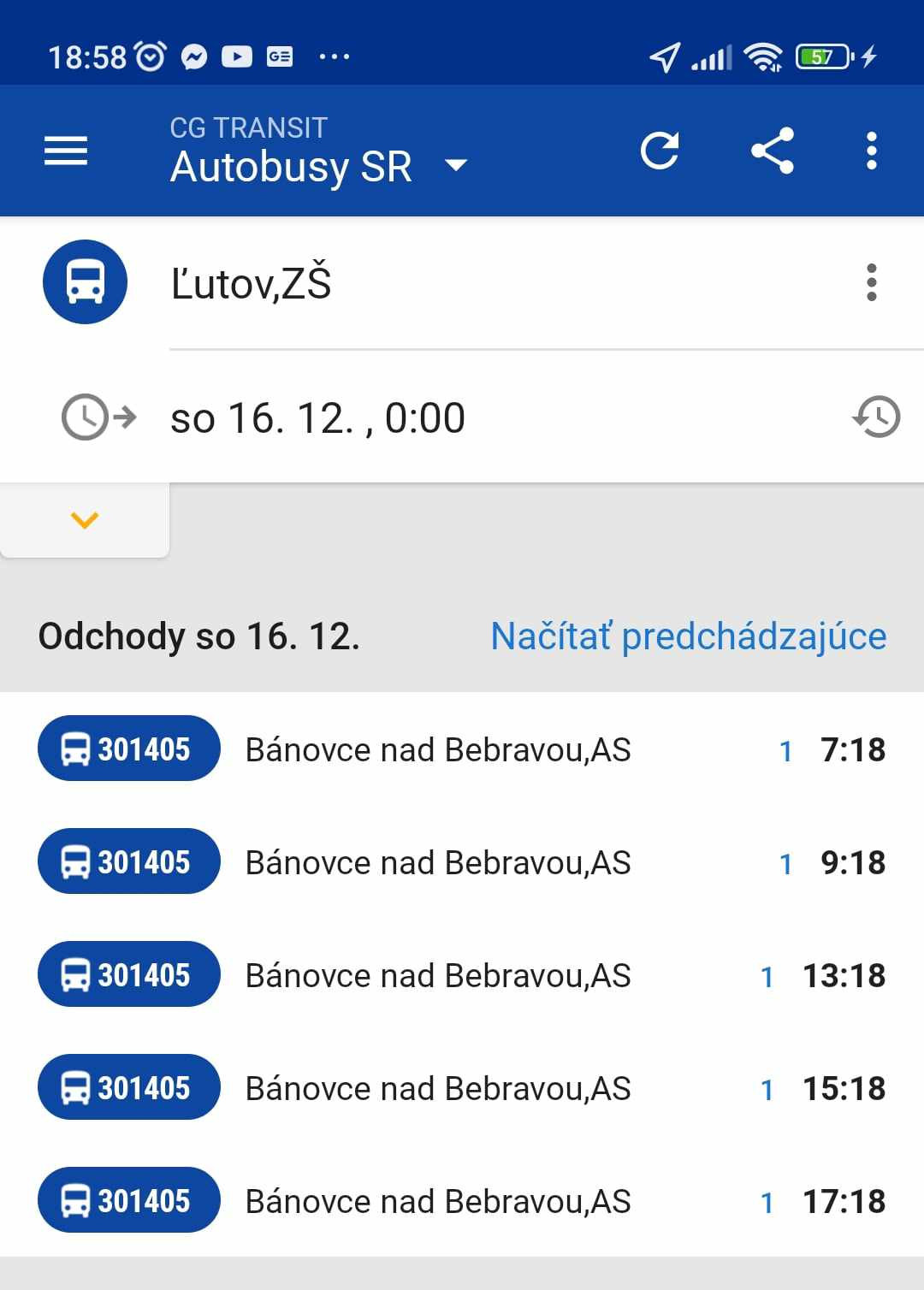This screenshot has width=924, height=1290.
Task: Expand the Autobusy SR timetable dropdown
Action: [x=456, y=164]
